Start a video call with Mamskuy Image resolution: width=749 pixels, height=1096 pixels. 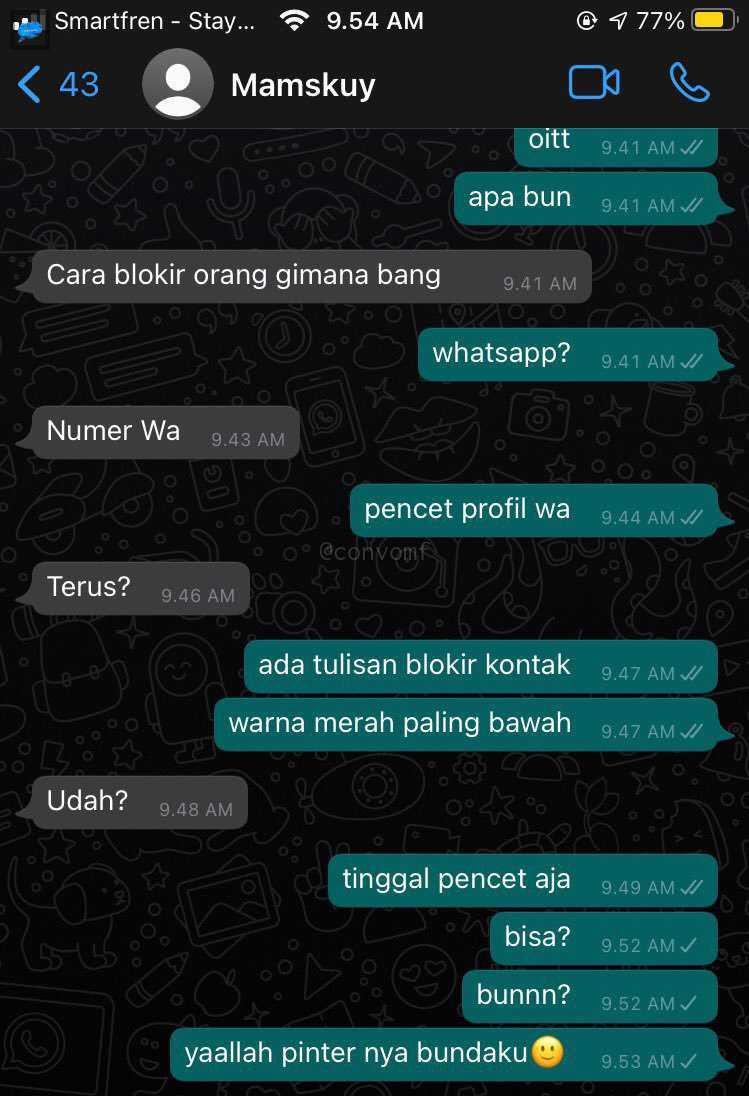coord(594,83)
